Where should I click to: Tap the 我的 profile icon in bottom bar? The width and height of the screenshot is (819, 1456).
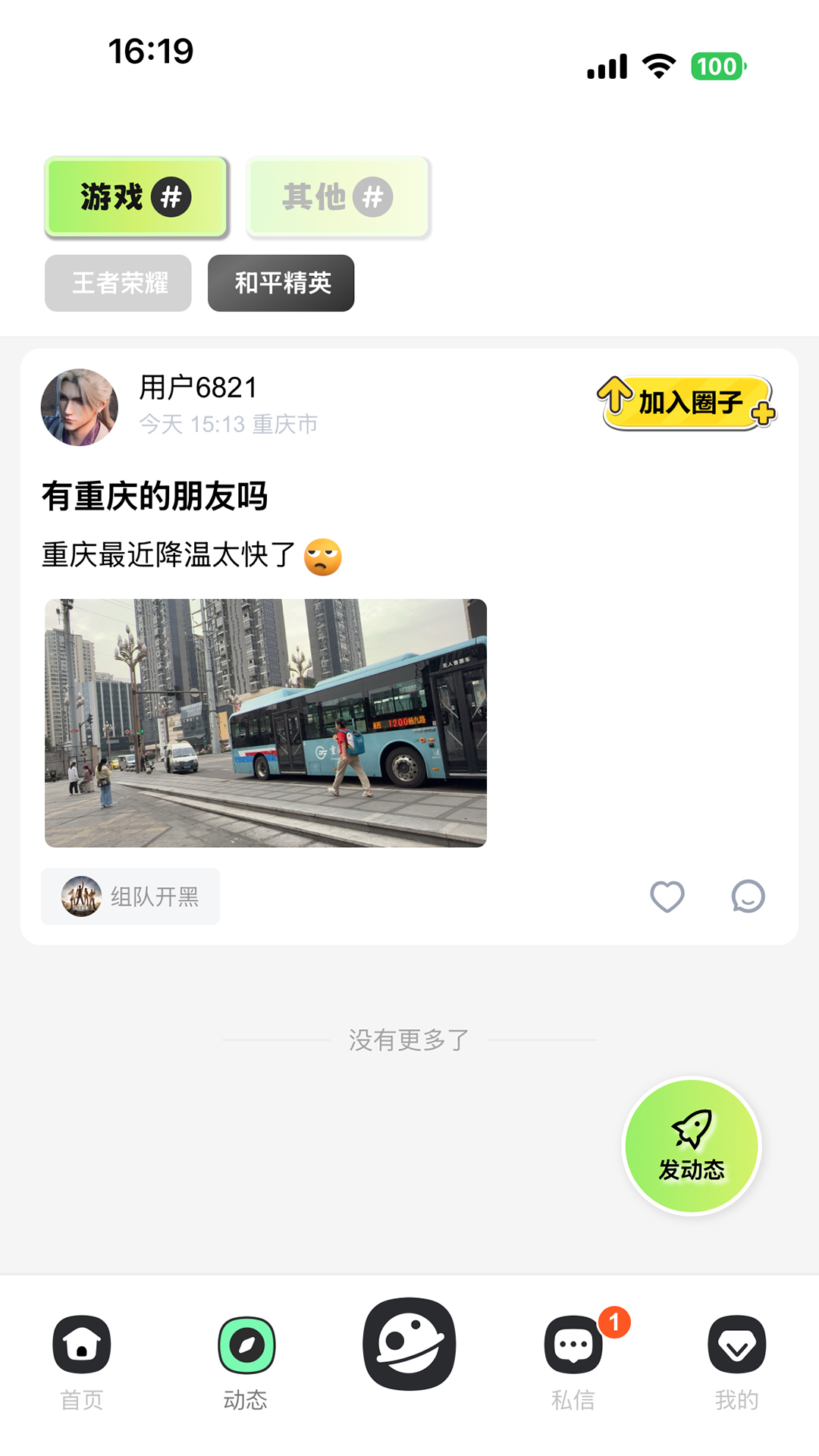tap(736, 1345)
